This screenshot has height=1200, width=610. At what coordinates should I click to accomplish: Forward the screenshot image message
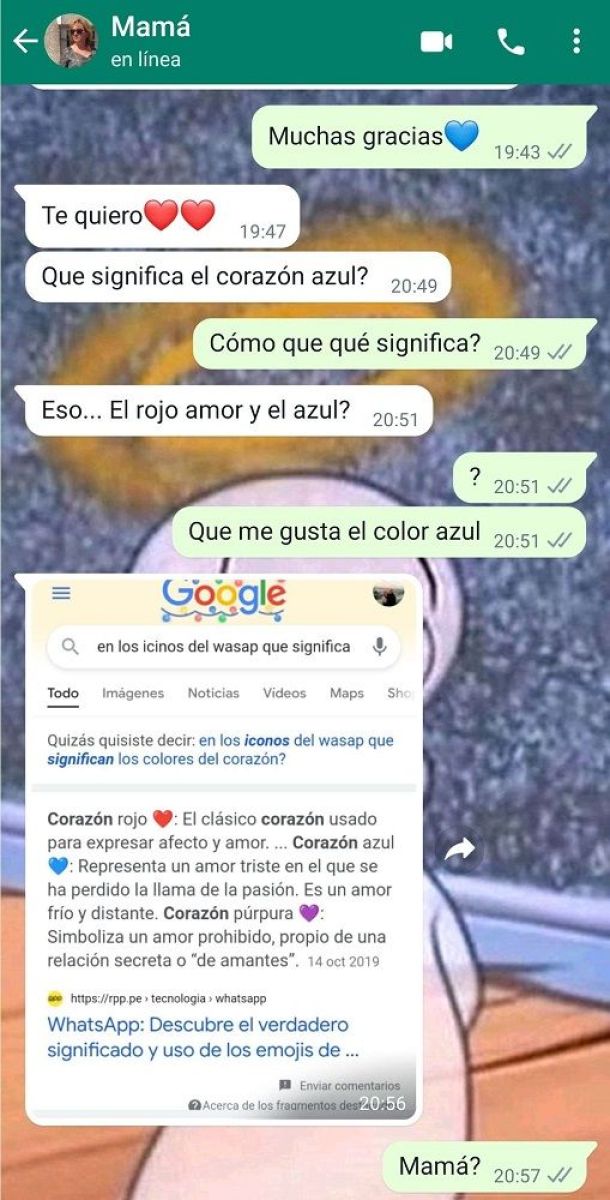click(x=460, y=850)
